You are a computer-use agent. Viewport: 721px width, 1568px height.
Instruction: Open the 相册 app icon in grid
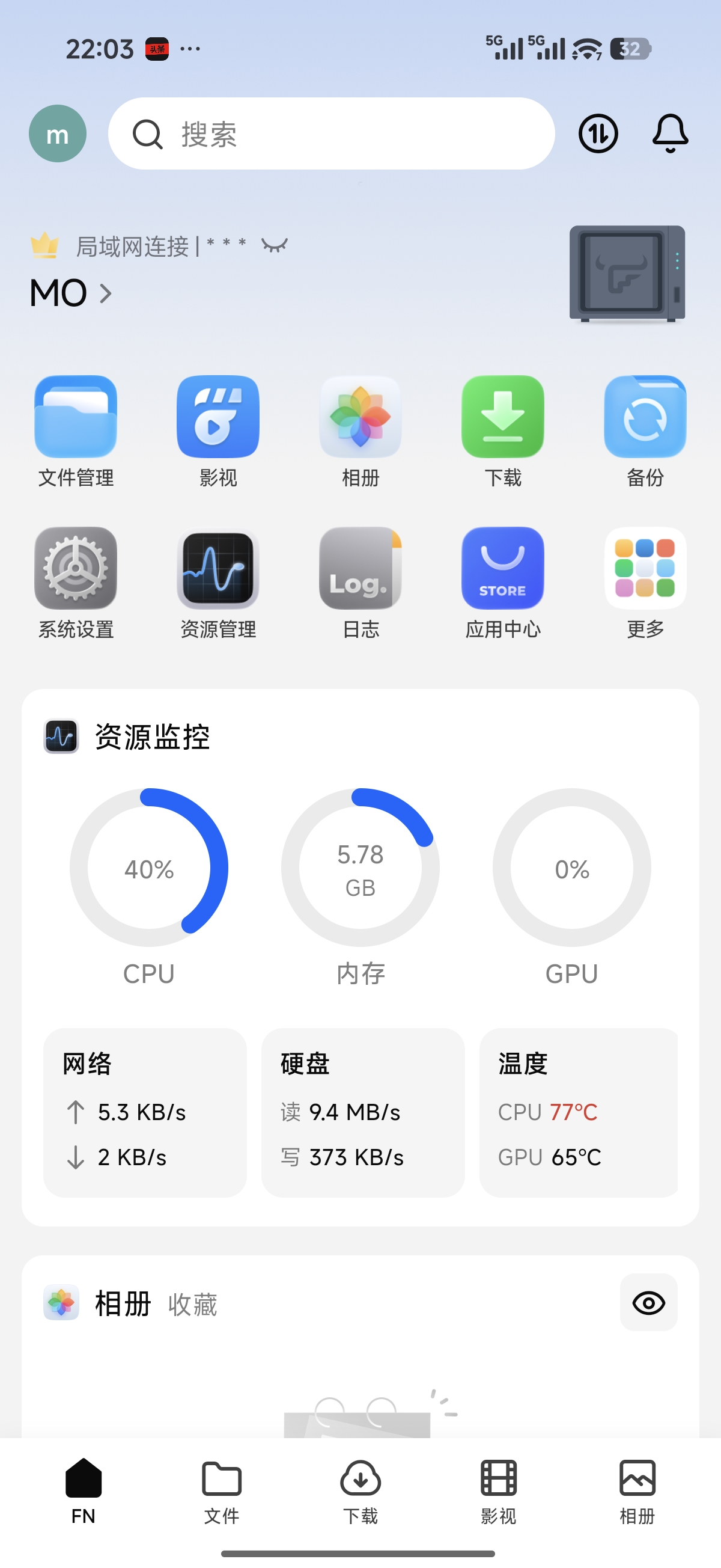click(x=360, y=432)
